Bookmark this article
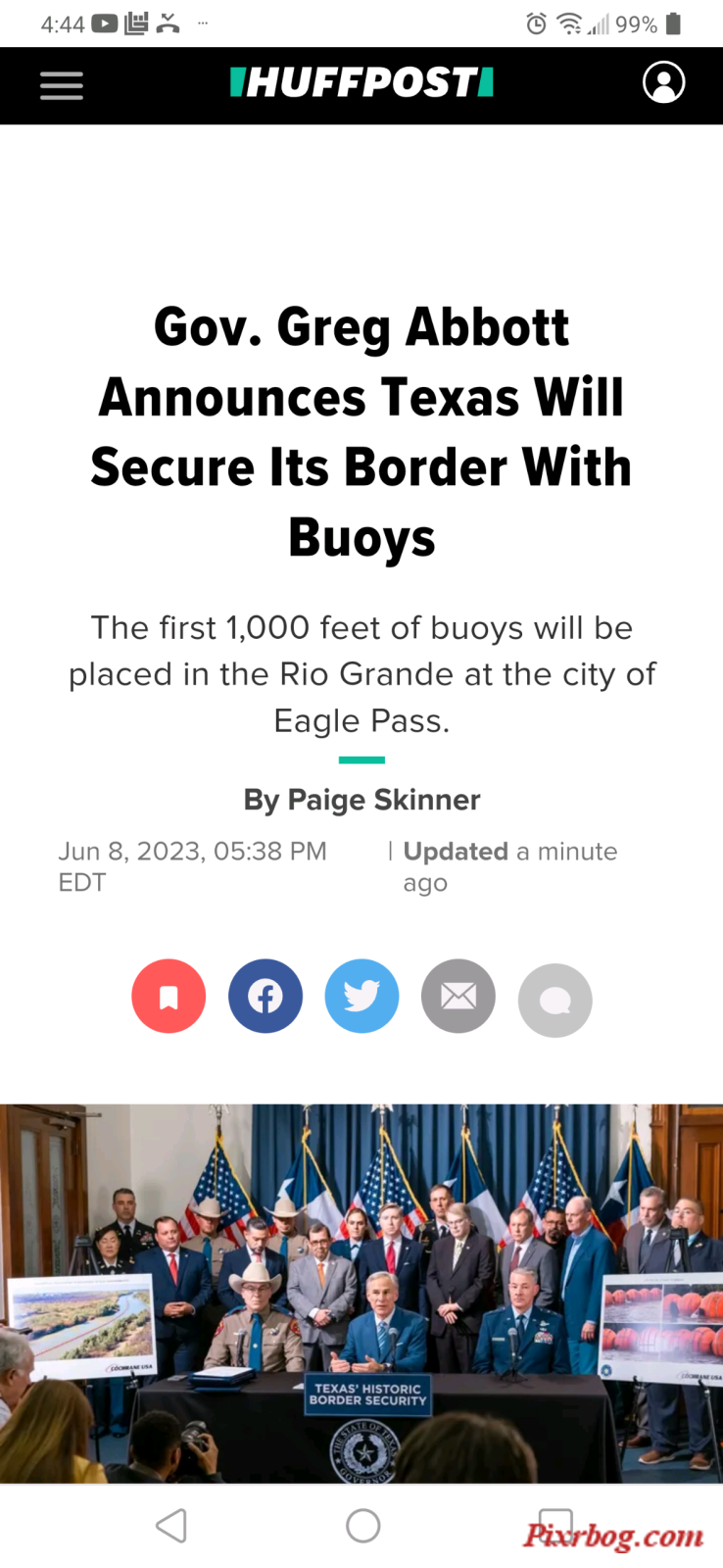The height and width of the screenshot is (1568, 723). [169, 996]
